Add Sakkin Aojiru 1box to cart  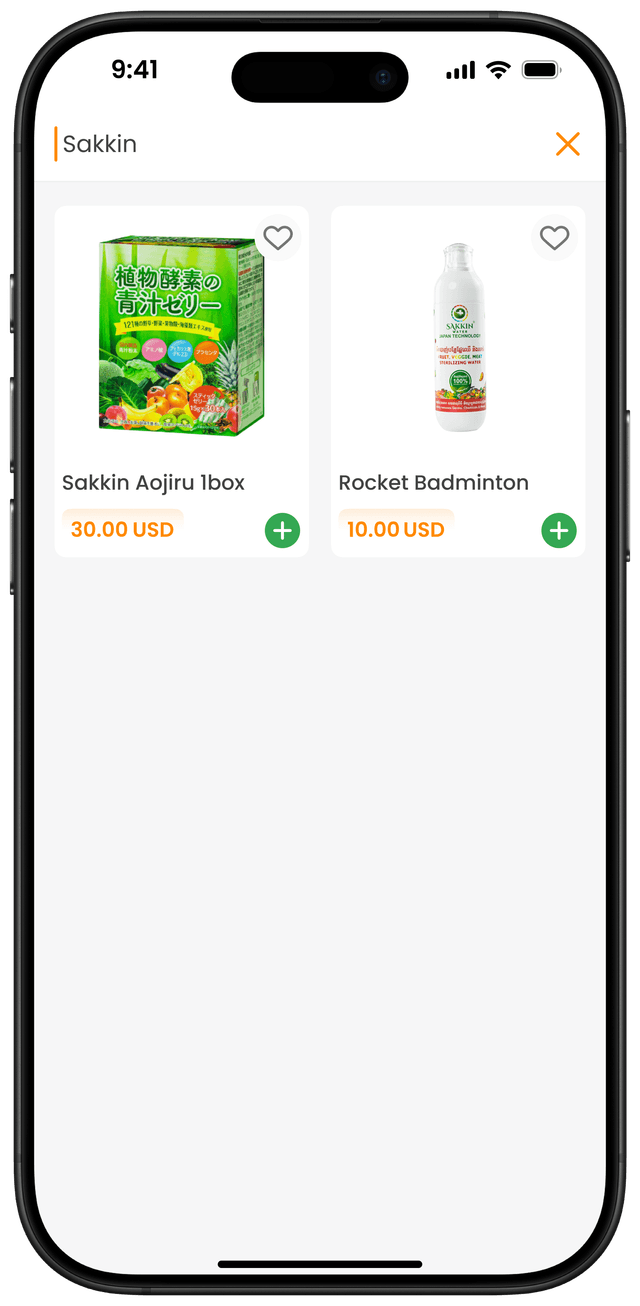(x=282, y=530)
